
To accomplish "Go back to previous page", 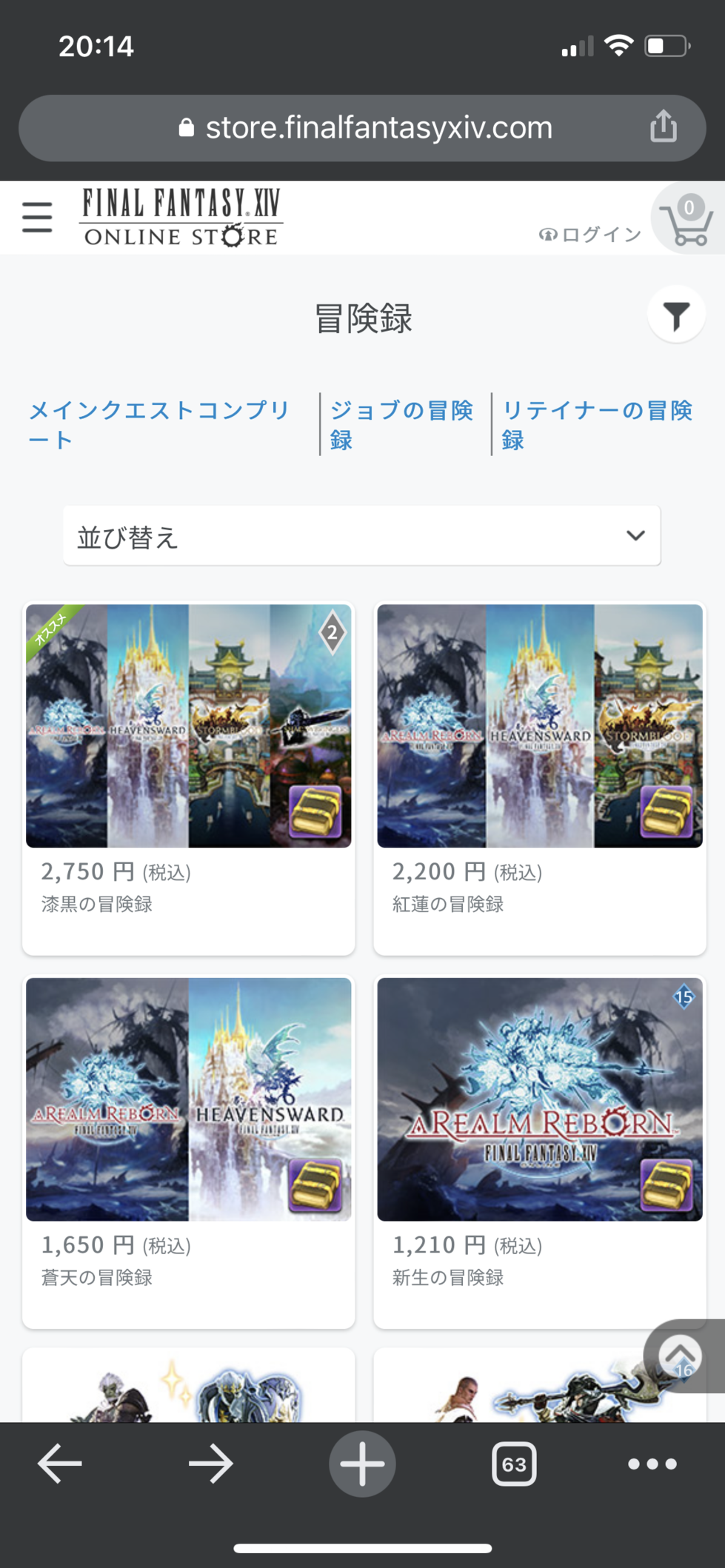I will pos(60,1464).
